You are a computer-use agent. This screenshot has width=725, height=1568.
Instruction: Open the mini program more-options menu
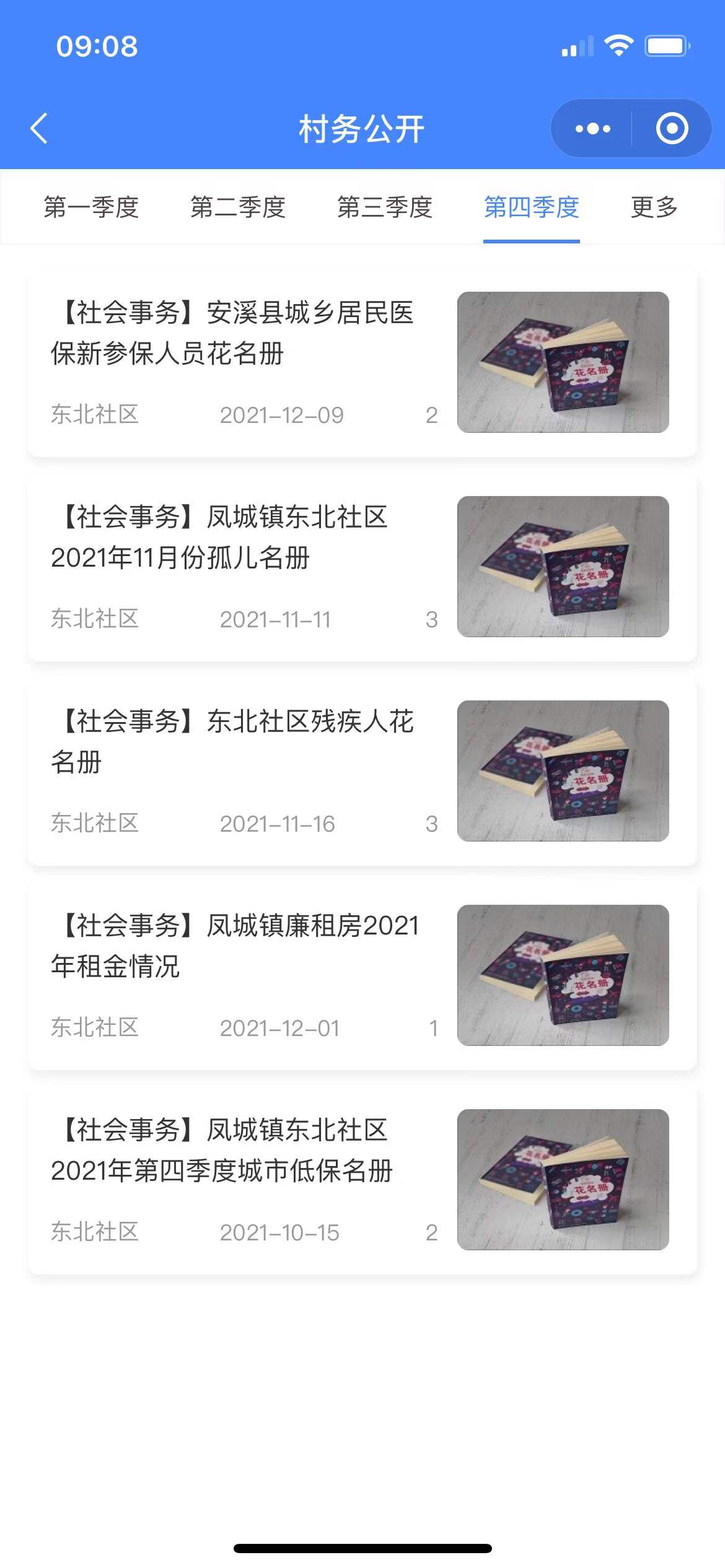[592, 129]
